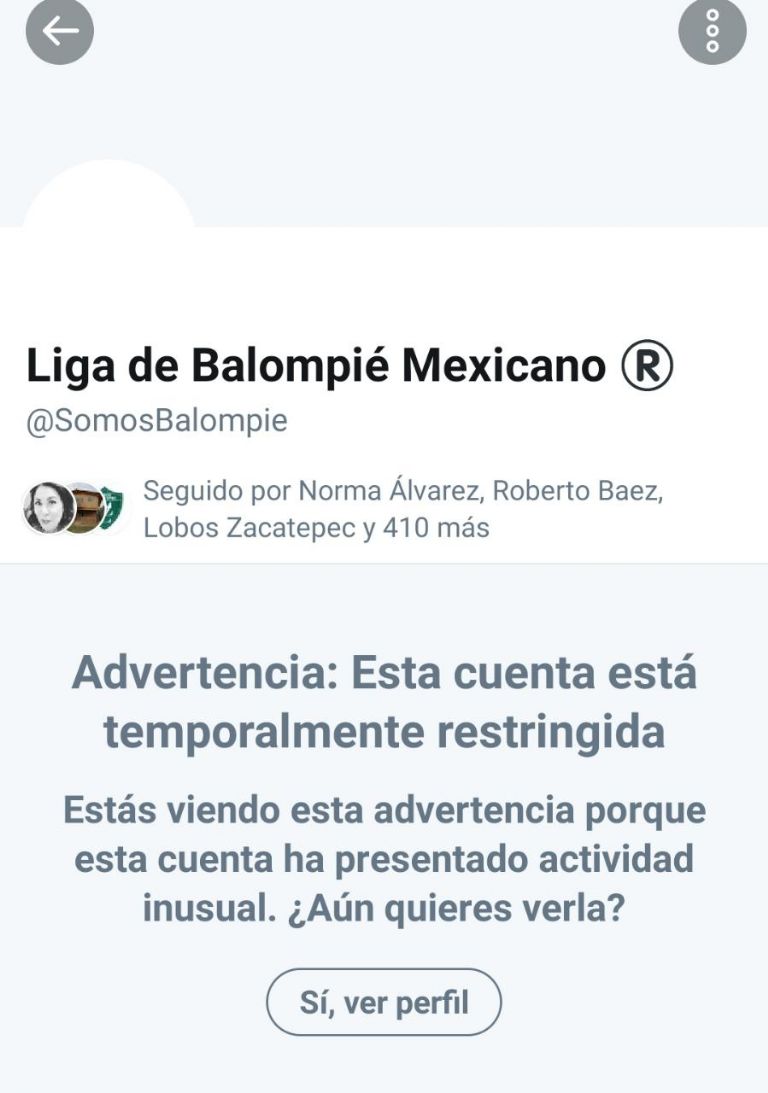Screen dimensions: 768x1093
Task: Open the three-dot overflow menu
Action: [x=712, y=31]
